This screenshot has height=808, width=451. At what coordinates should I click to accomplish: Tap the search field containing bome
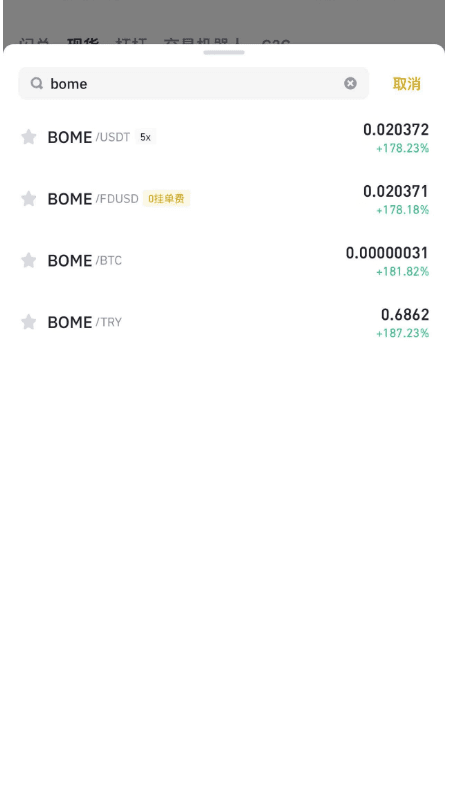click(x=193, y=83)
